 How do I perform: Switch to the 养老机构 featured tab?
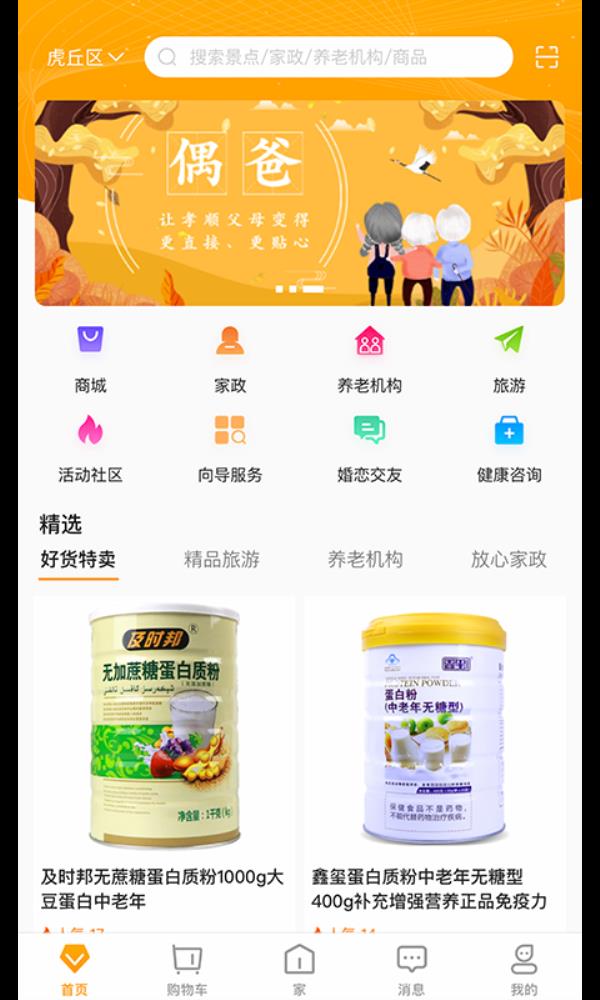365,559
